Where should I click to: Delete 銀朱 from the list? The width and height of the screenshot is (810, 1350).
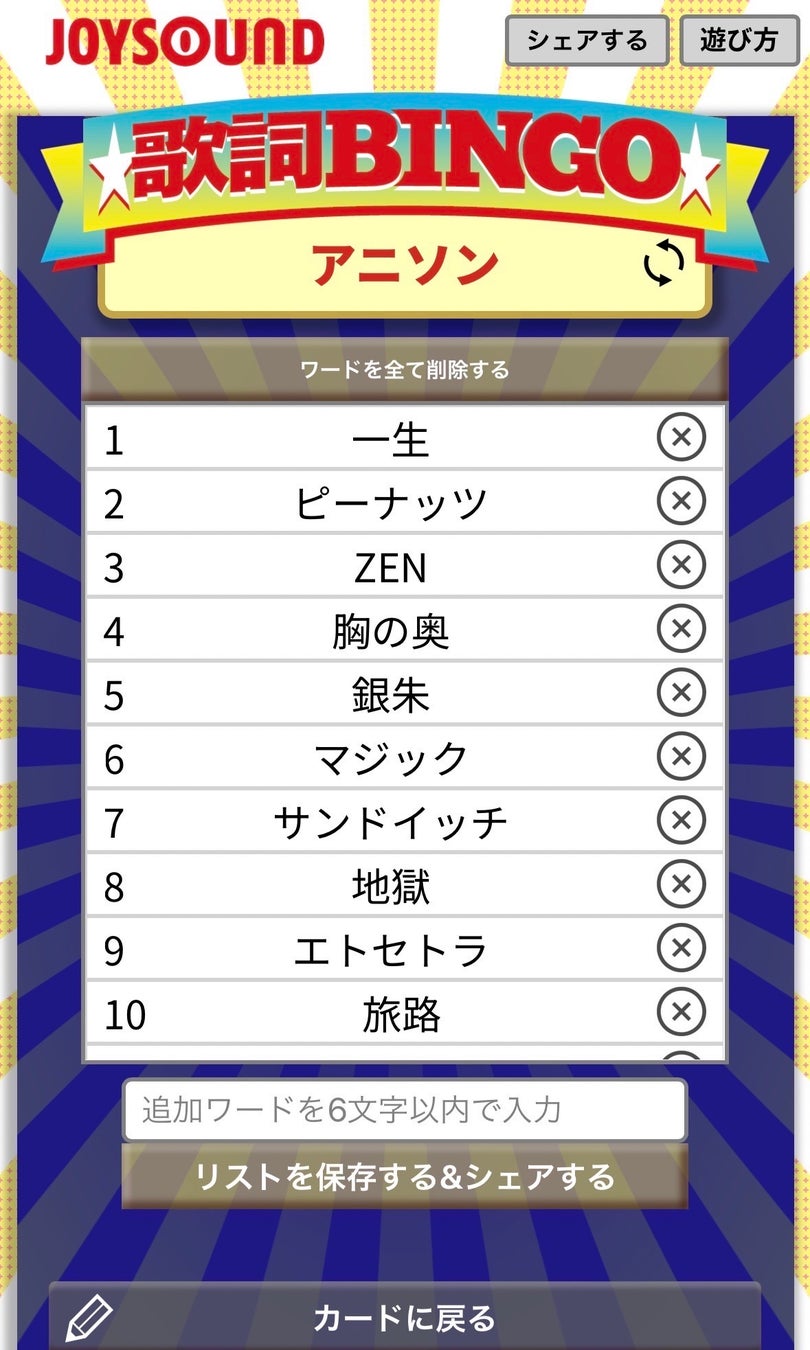coord(681,693)
